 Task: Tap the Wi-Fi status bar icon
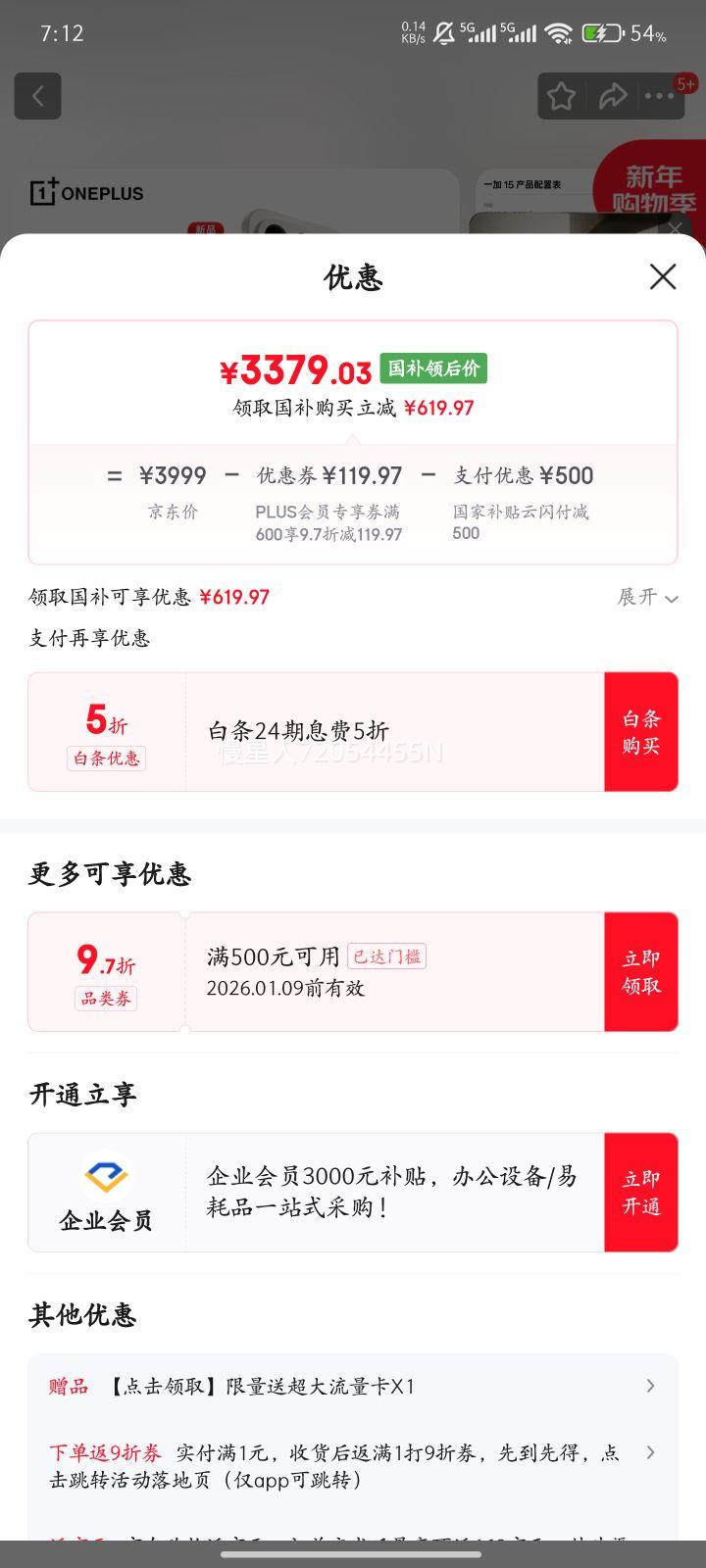pos(558,32)
